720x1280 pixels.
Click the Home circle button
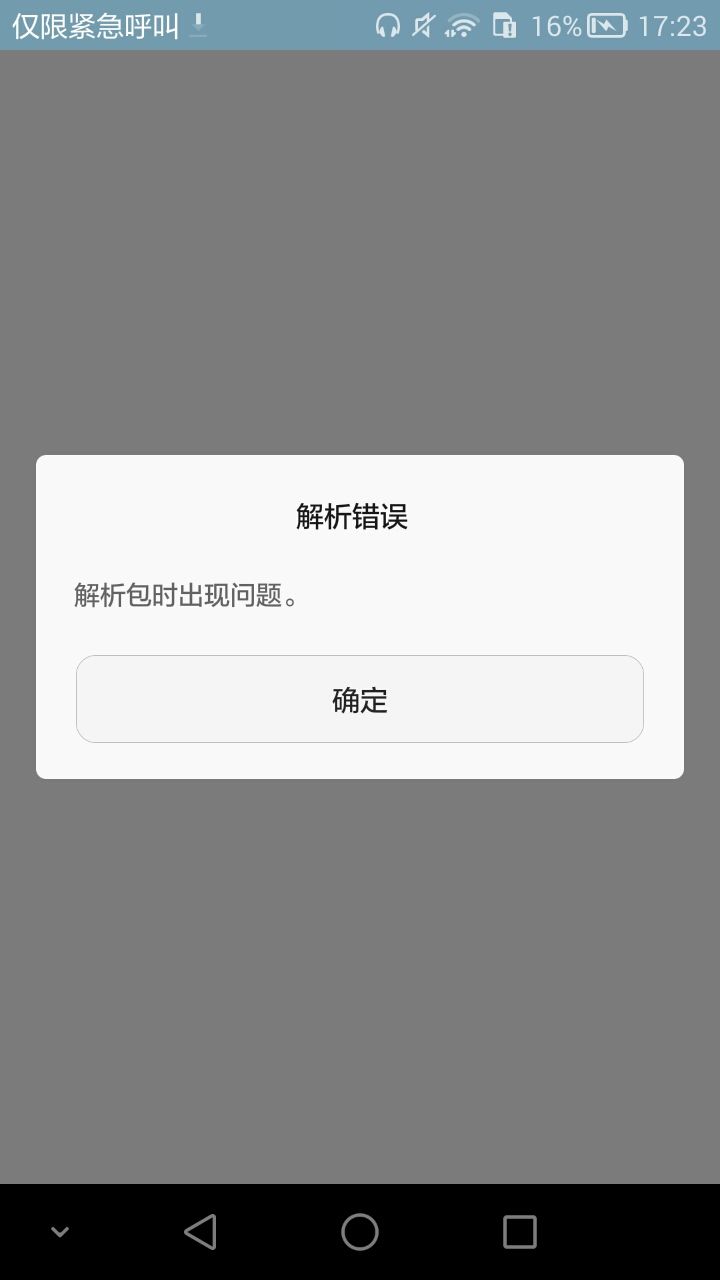[360, 1232]
